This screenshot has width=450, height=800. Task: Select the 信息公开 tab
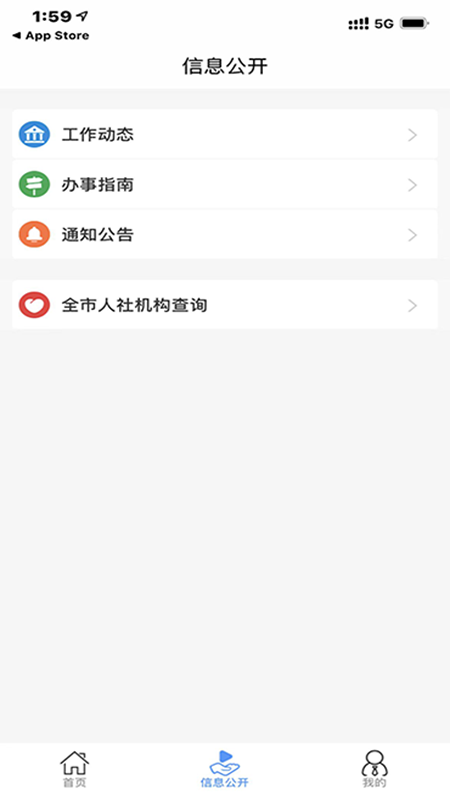tap(224, 769)
